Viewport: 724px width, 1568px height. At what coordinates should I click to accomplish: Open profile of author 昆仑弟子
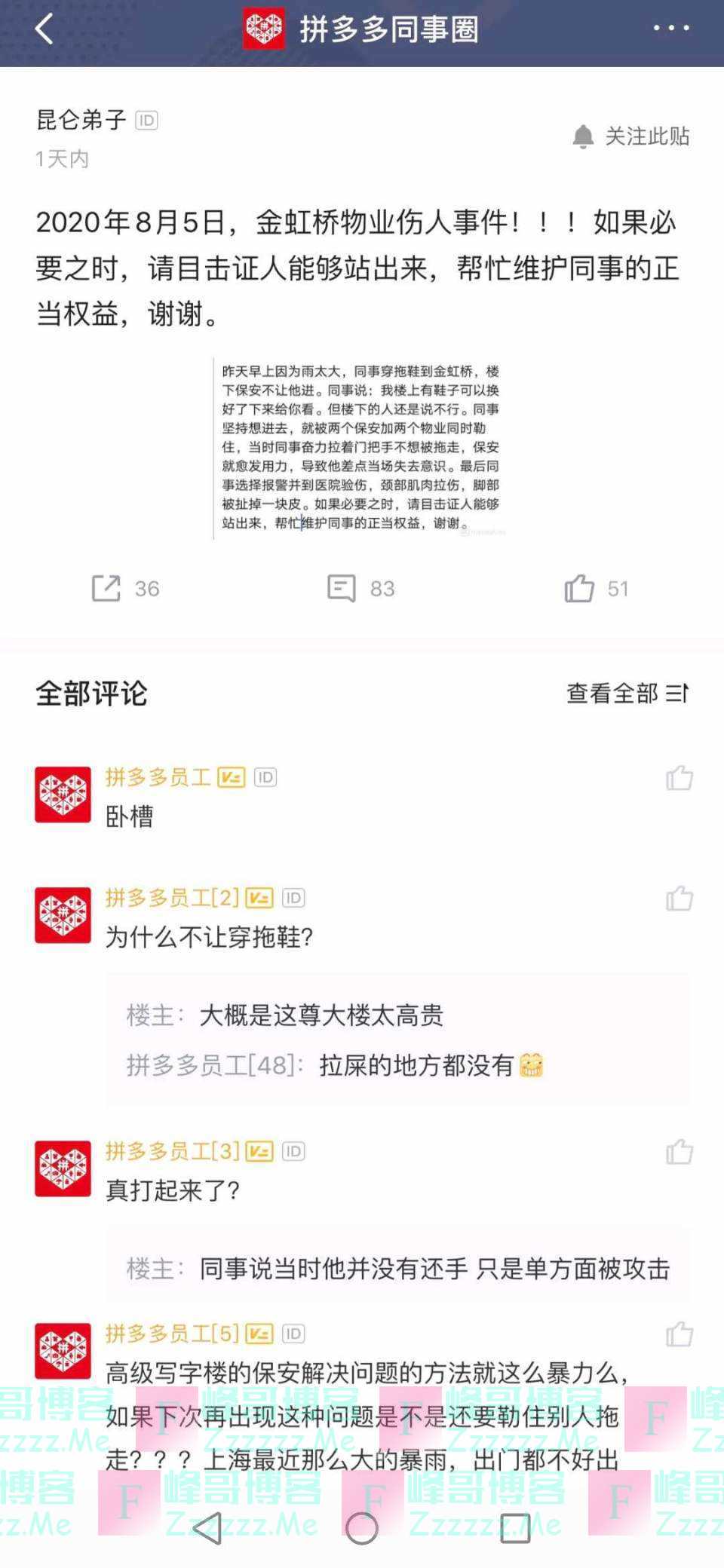coord(81,120)
